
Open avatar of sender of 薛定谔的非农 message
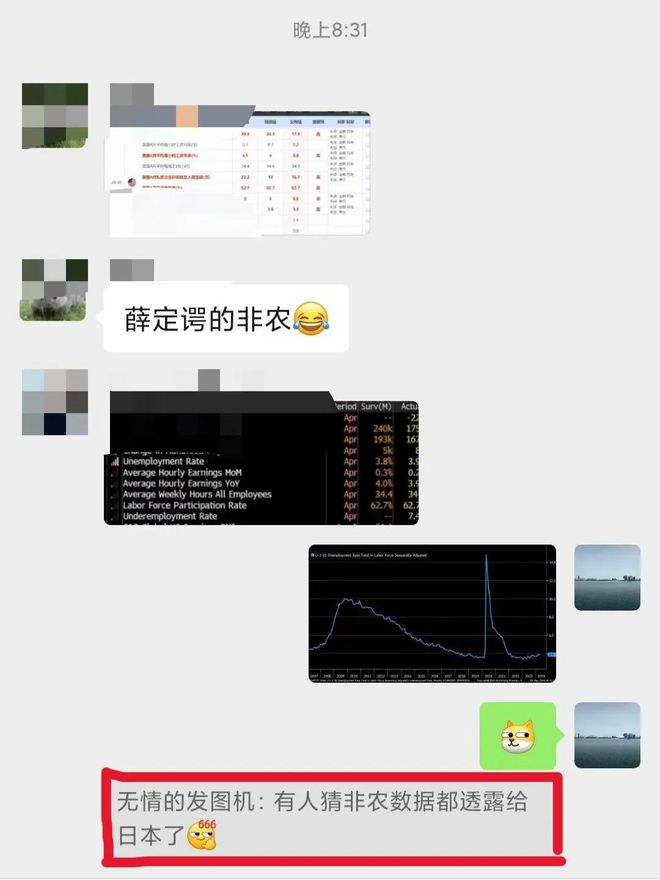[x=54, y=290]
